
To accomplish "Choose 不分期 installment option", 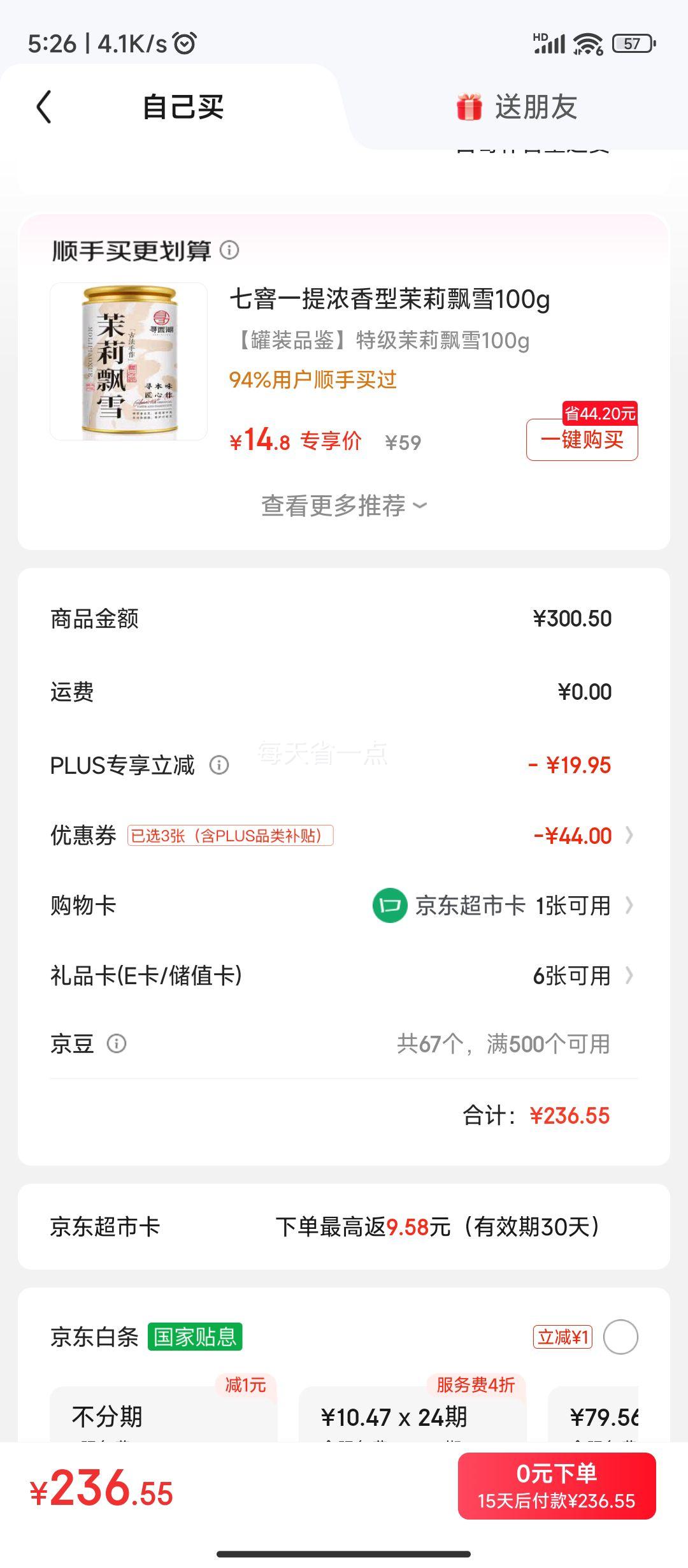I will pos(163,1416).
